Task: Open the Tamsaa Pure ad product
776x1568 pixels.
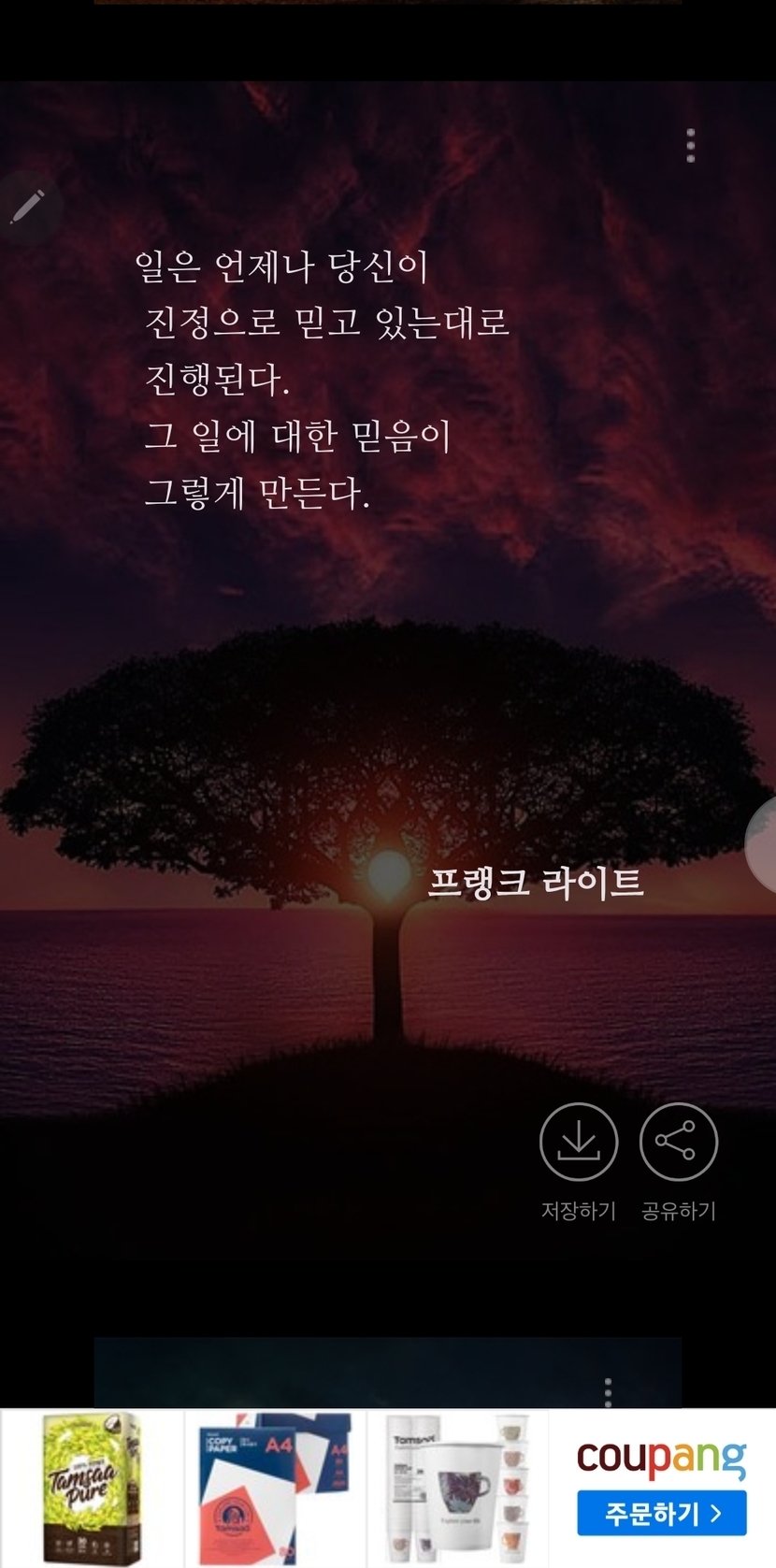Action: [93, 1489]
